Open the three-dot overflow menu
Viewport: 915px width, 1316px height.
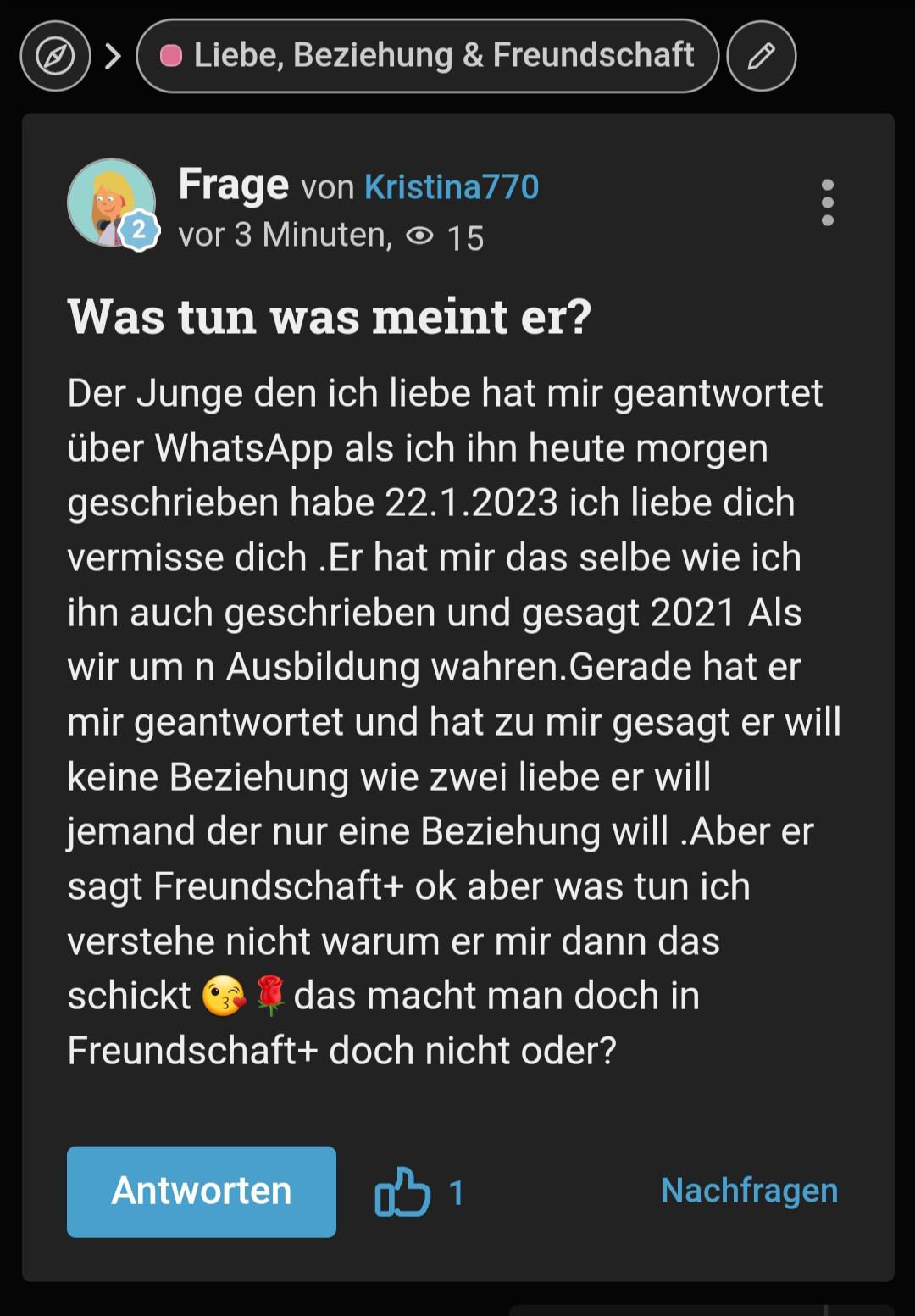[827, 203]
